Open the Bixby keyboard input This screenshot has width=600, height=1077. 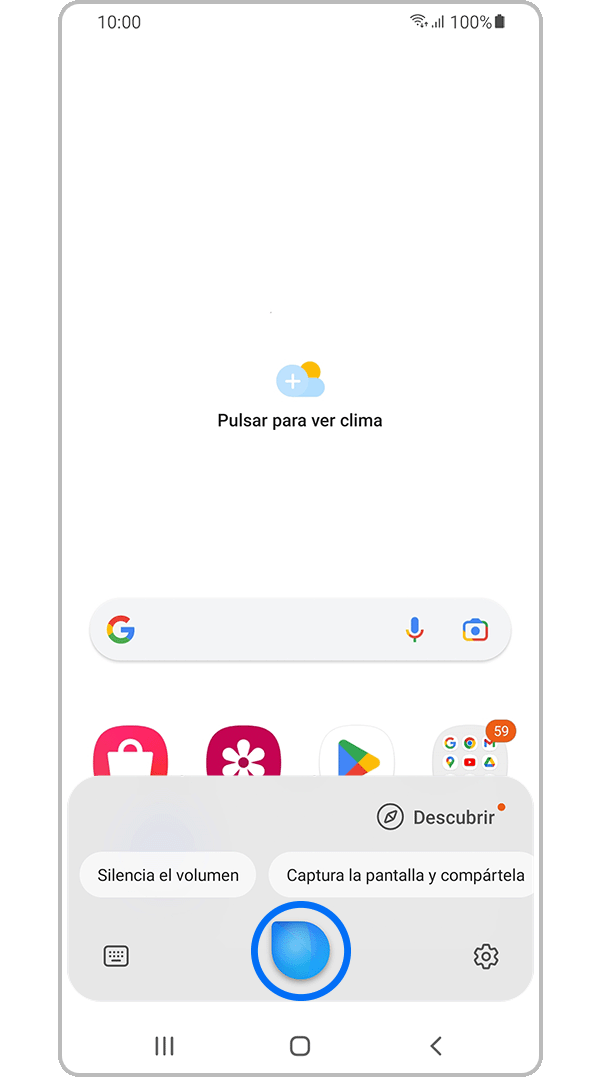click(117, 956)
